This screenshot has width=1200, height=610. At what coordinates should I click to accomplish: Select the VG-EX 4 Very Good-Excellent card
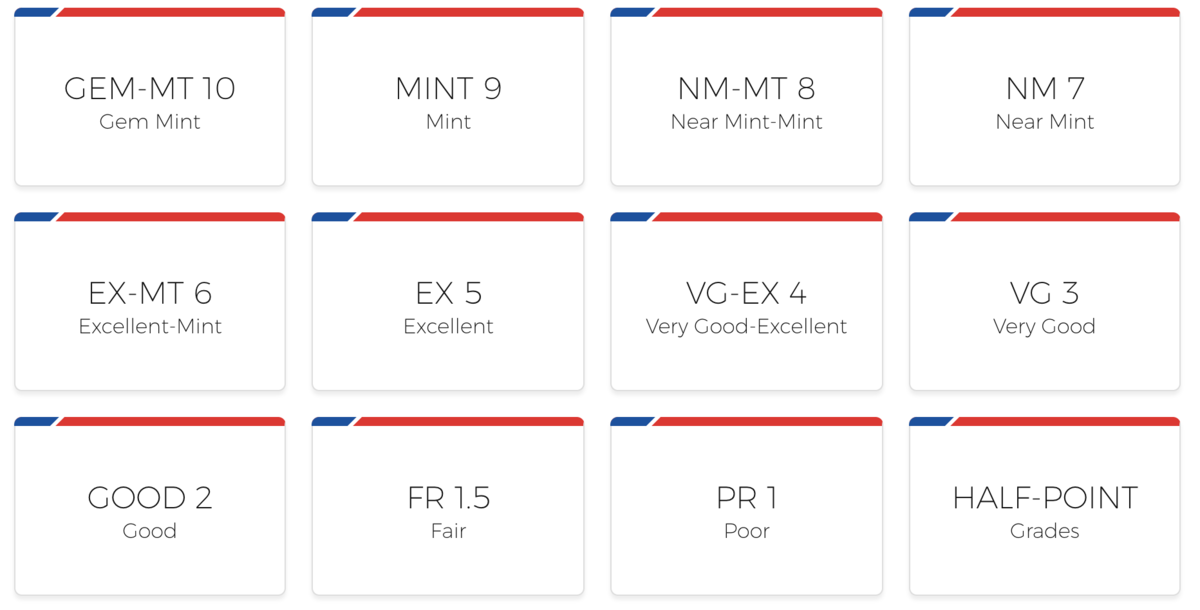(746, 305)
